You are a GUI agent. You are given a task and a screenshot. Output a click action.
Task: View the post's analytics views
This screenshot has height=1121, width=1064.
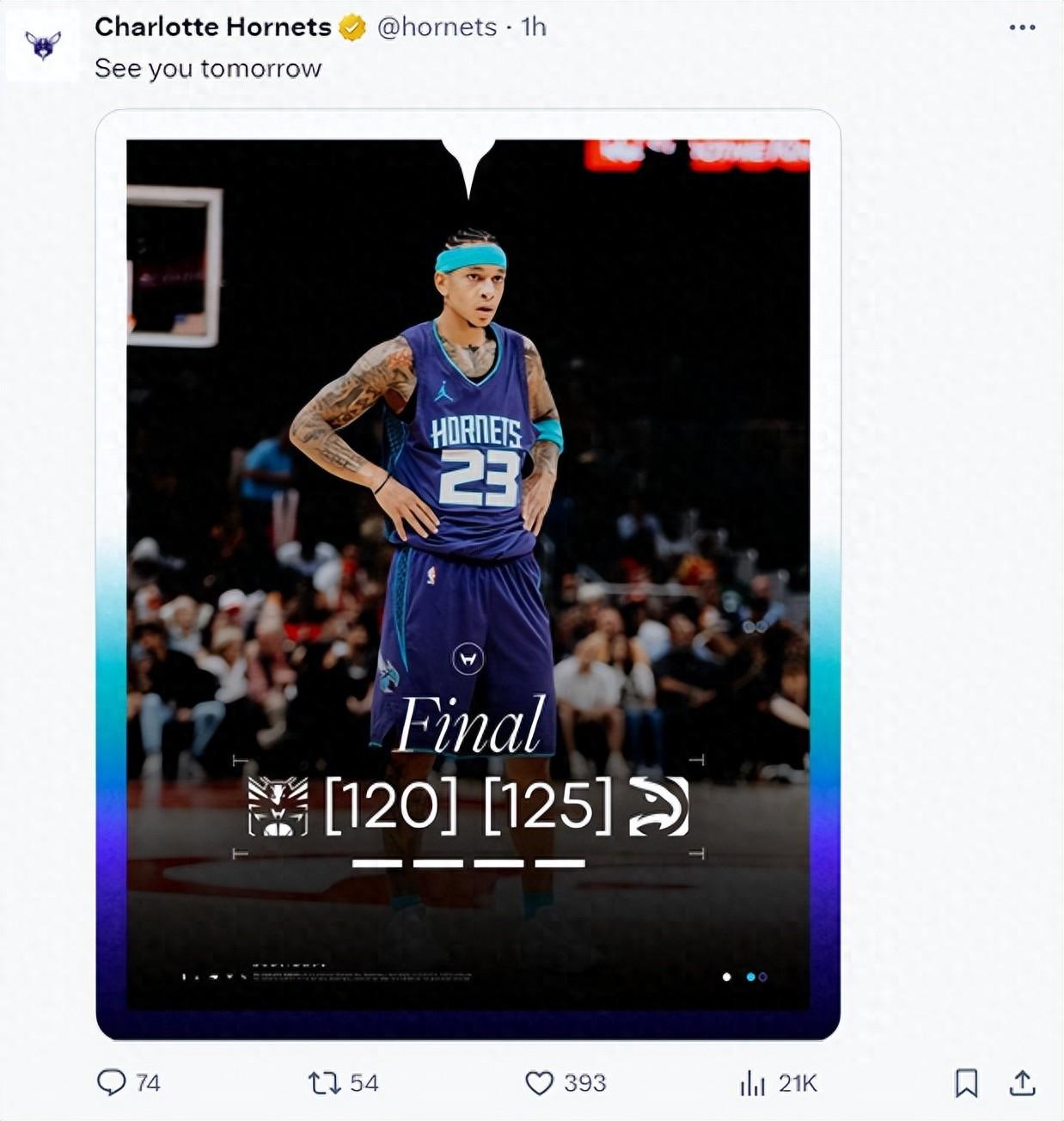(x=753, y=1083)
